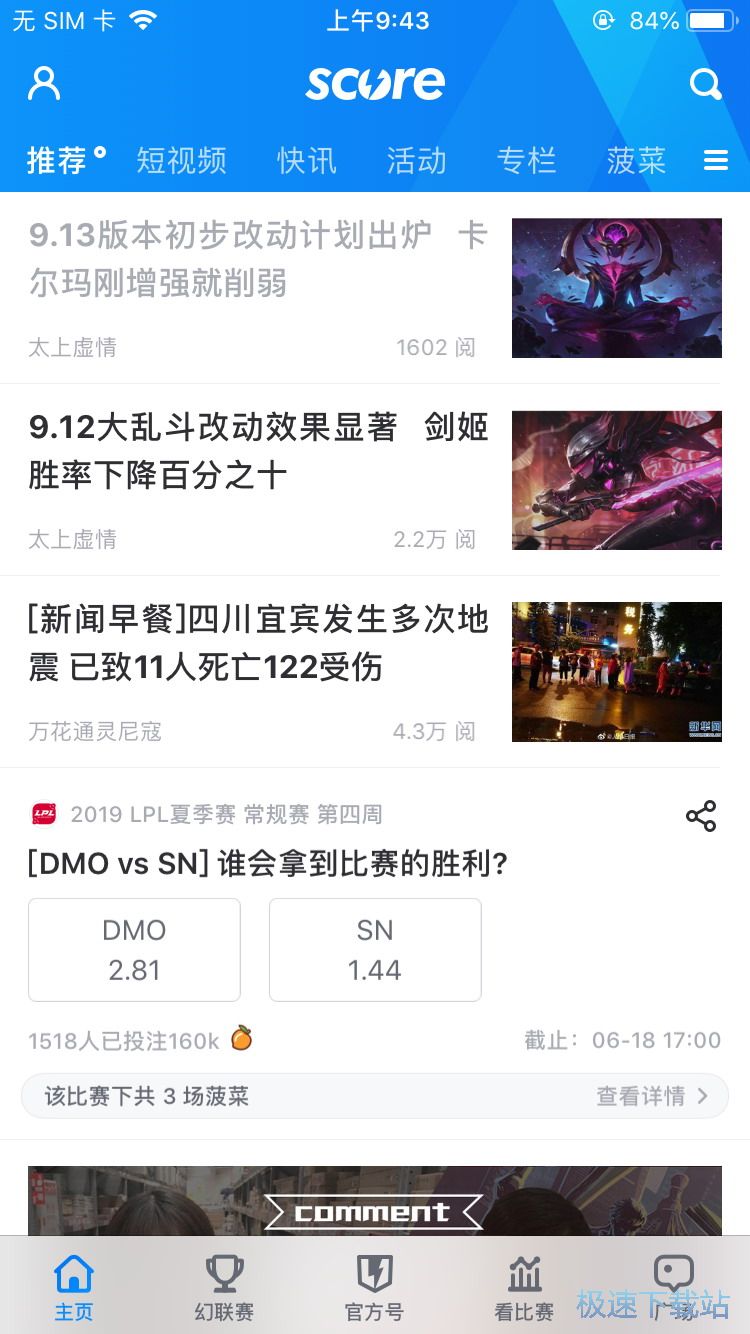750x1334 pixels.
Task: Open the 看比赛 tab
Action: click(524, 1288)
